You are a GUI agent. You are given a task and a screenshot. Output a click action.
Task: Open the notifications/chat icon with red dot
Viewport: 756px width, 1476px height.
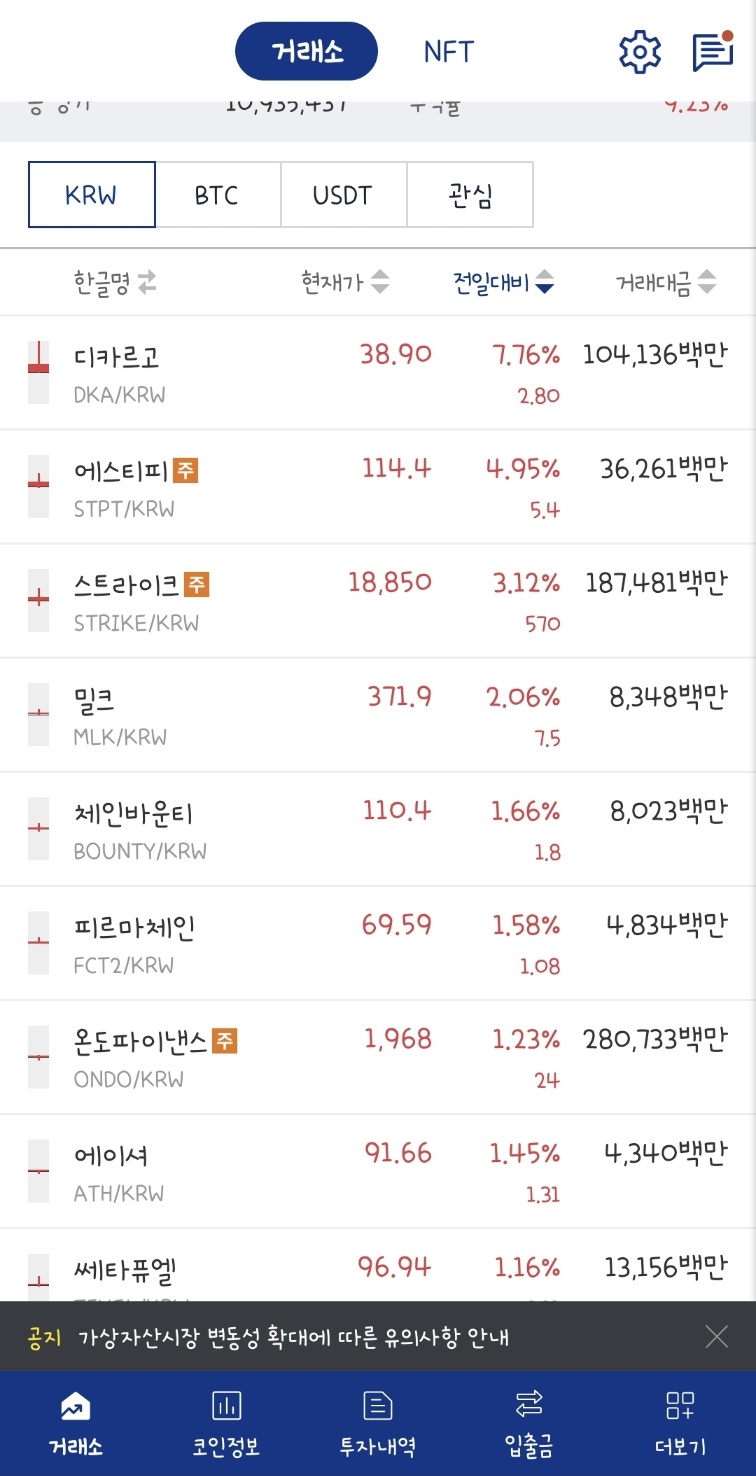pos(712,51)
